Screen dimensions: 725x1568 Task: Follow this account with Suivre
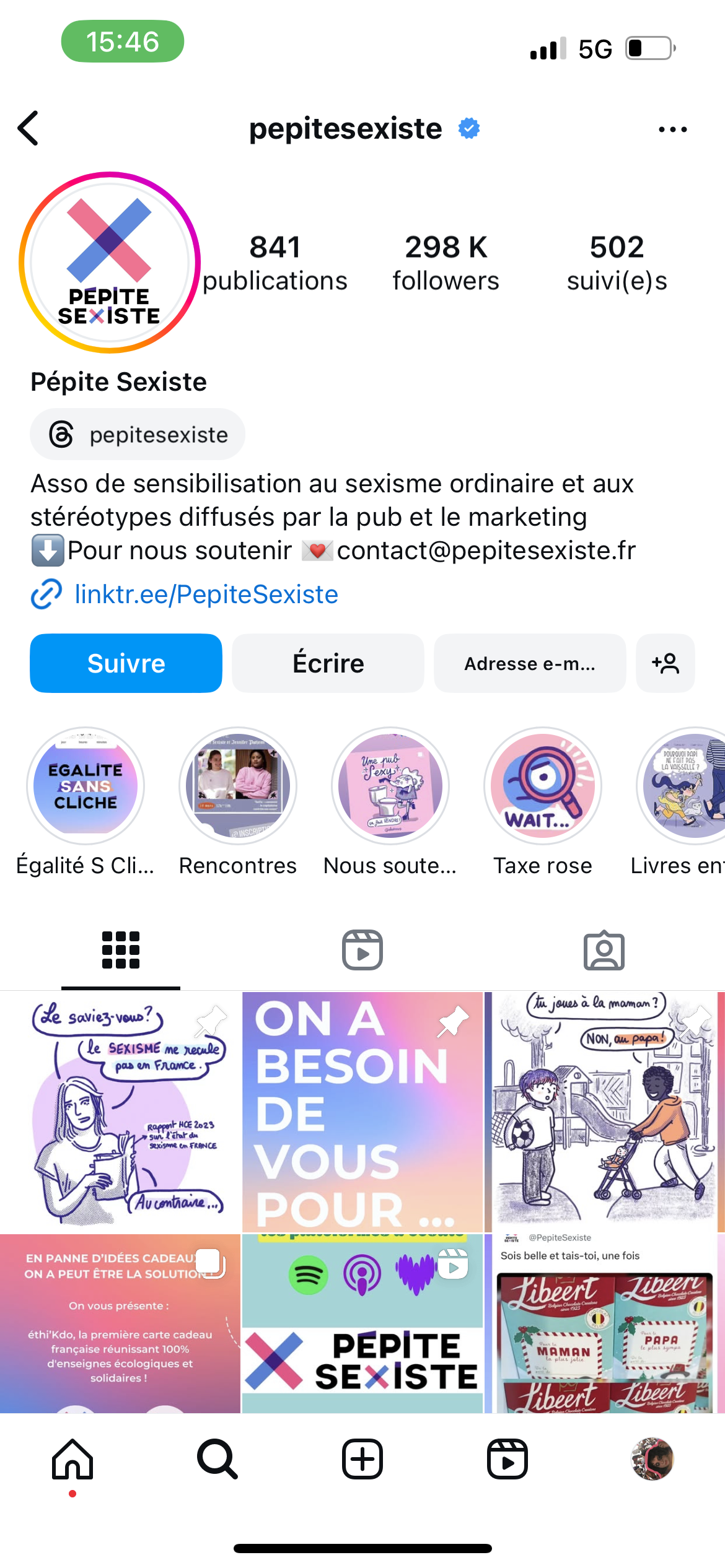point(126,663)
